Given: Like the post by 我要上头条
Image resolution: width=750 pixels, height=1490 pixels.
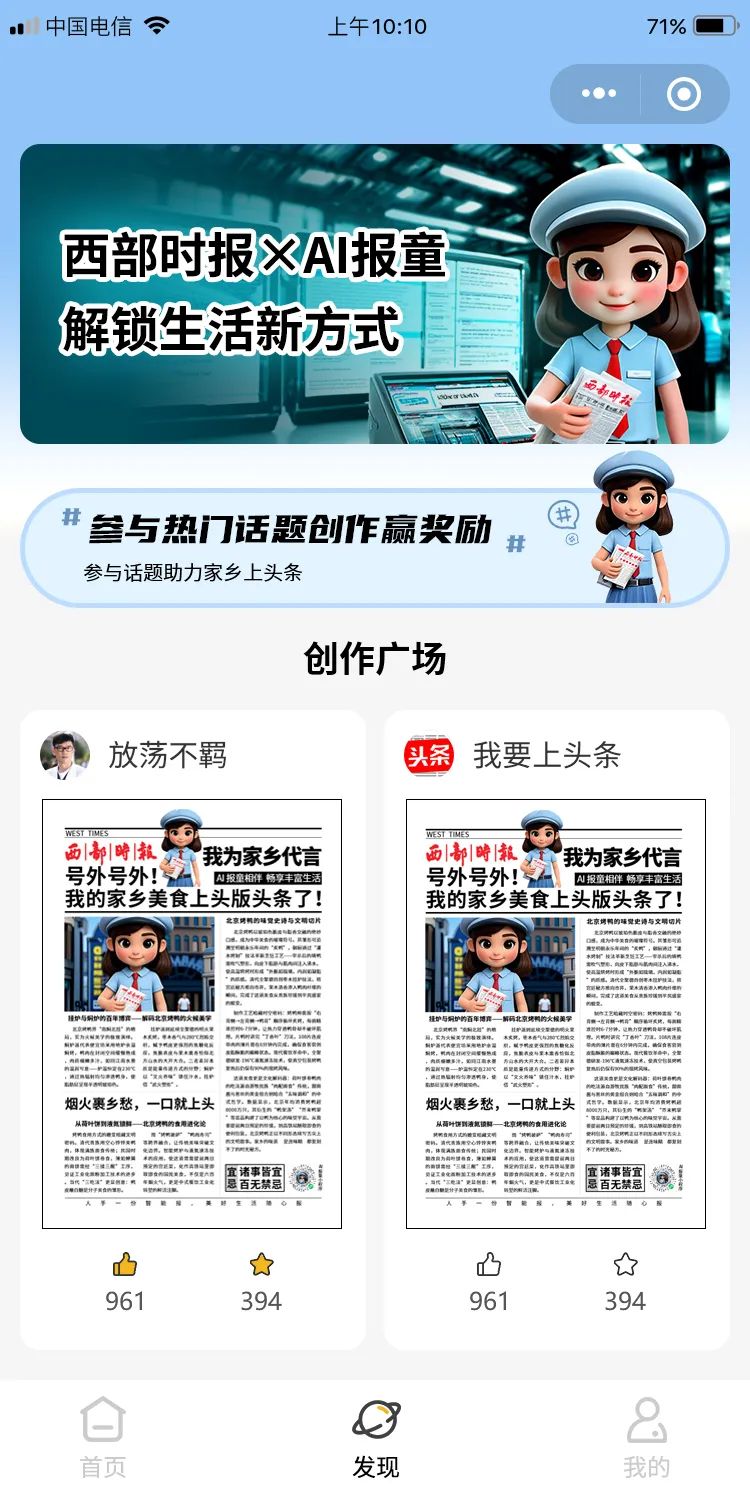Looking at the screenshot, I should (489, 1265).
